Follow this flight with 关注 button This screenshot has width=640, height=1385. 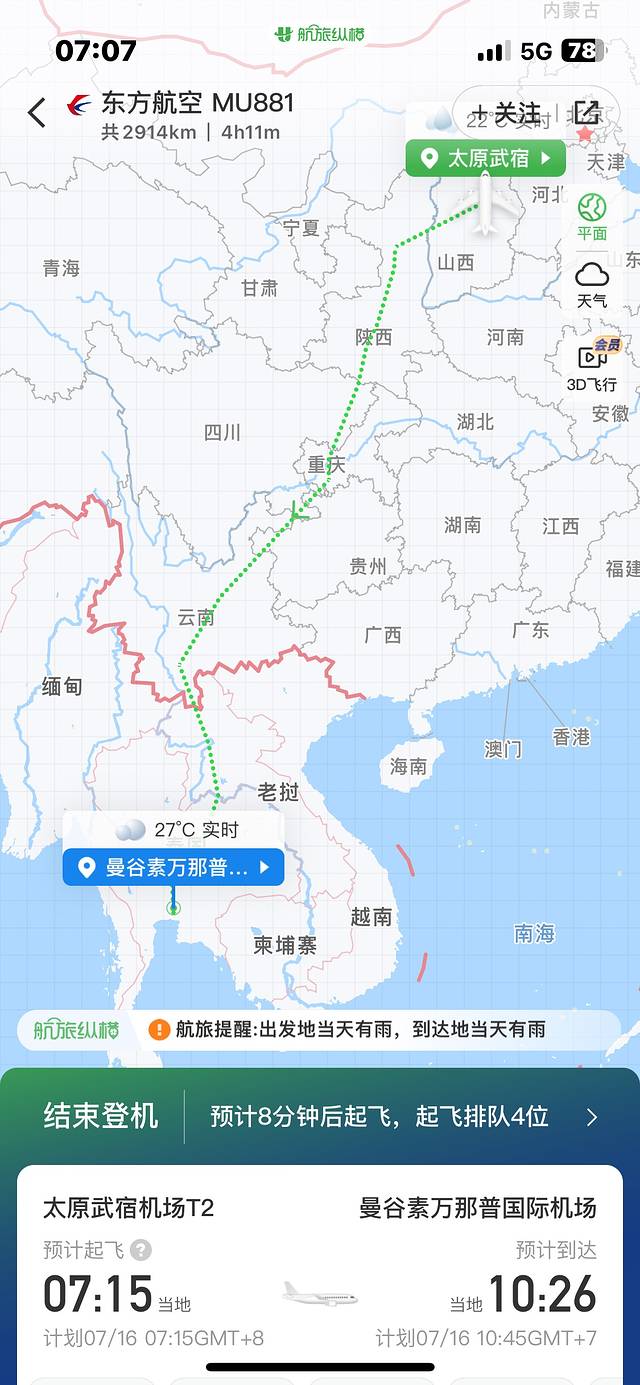point(506,113)
